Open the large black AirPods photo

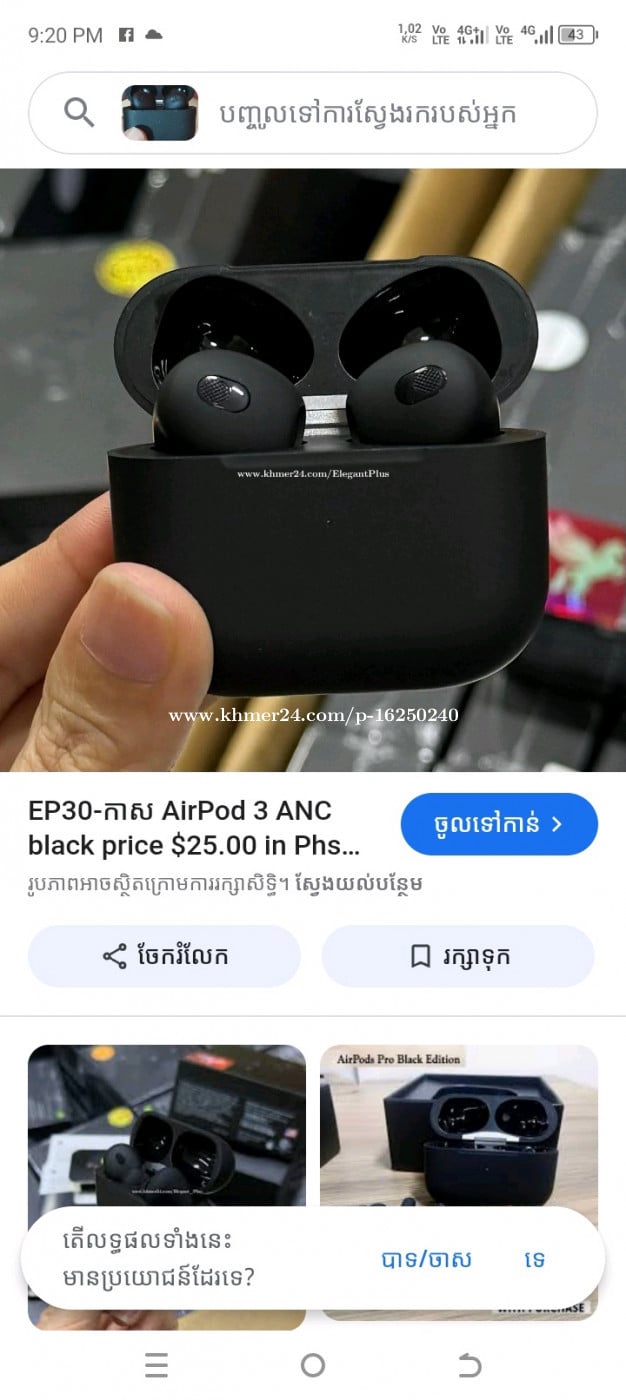313,470
